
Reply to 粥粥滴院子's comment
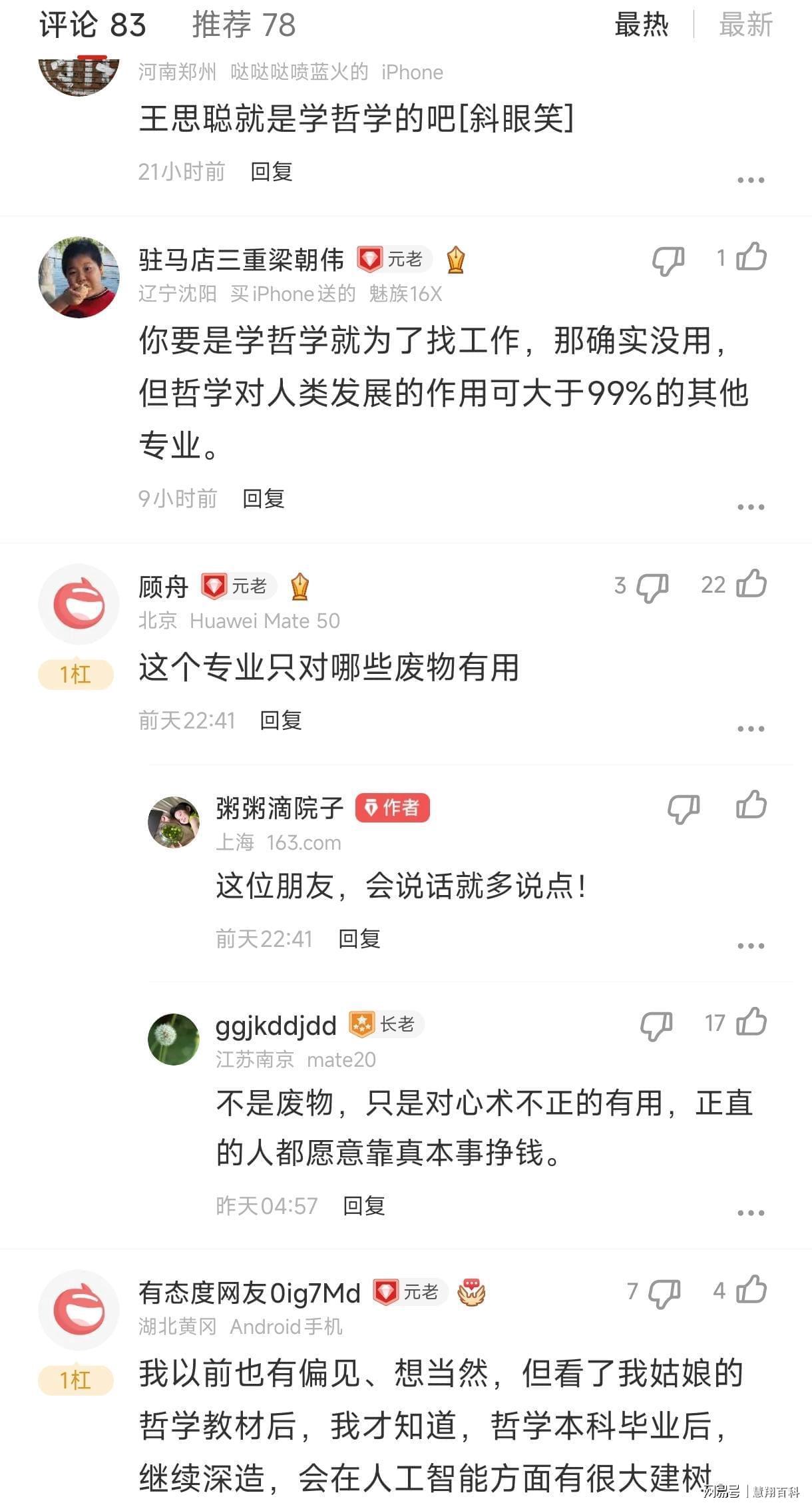[359, 938]
